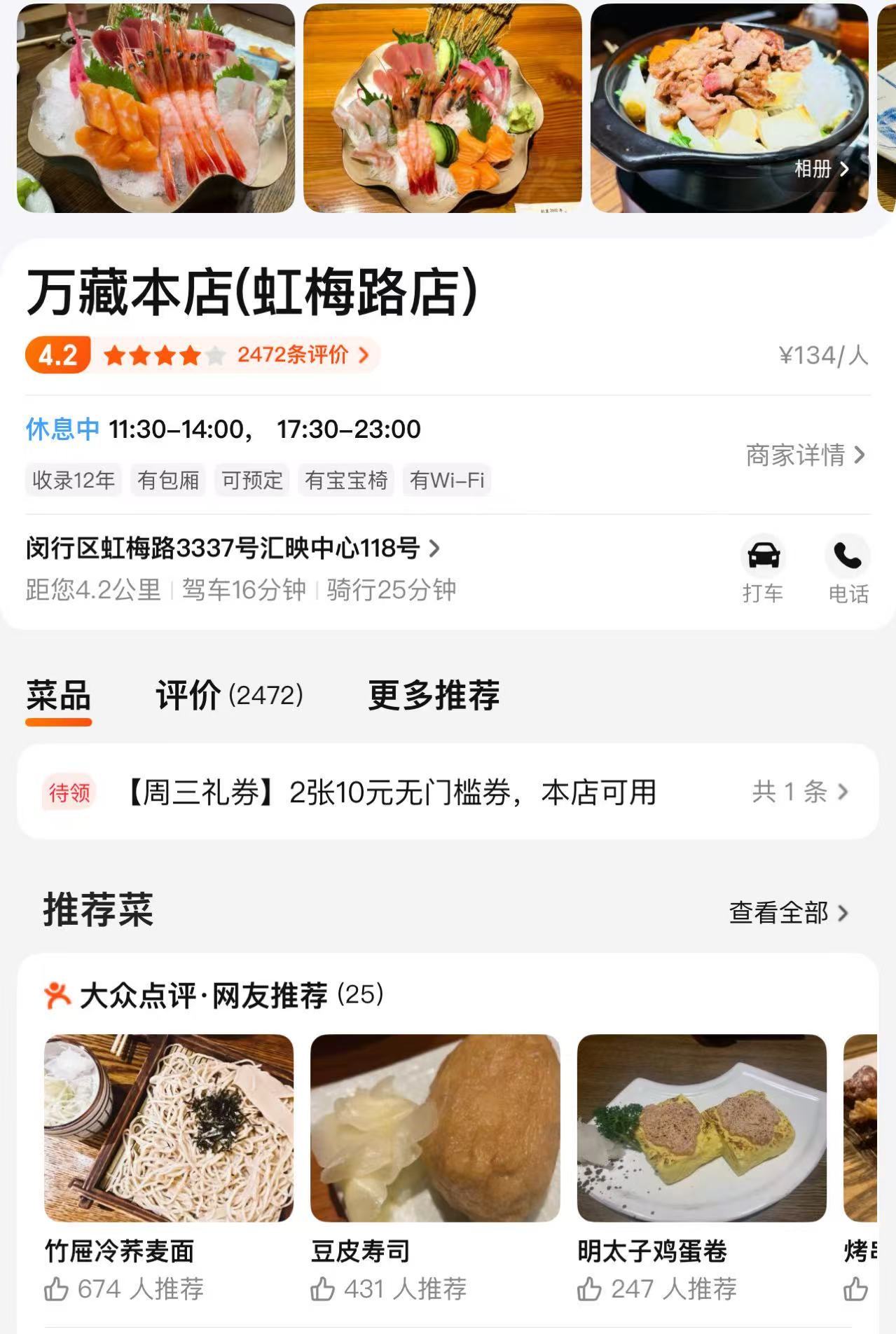Viewport: 896px width, 1334px height.
Task: Switch to the 更多推荐 tab
Action: click(x=432, y=696)
